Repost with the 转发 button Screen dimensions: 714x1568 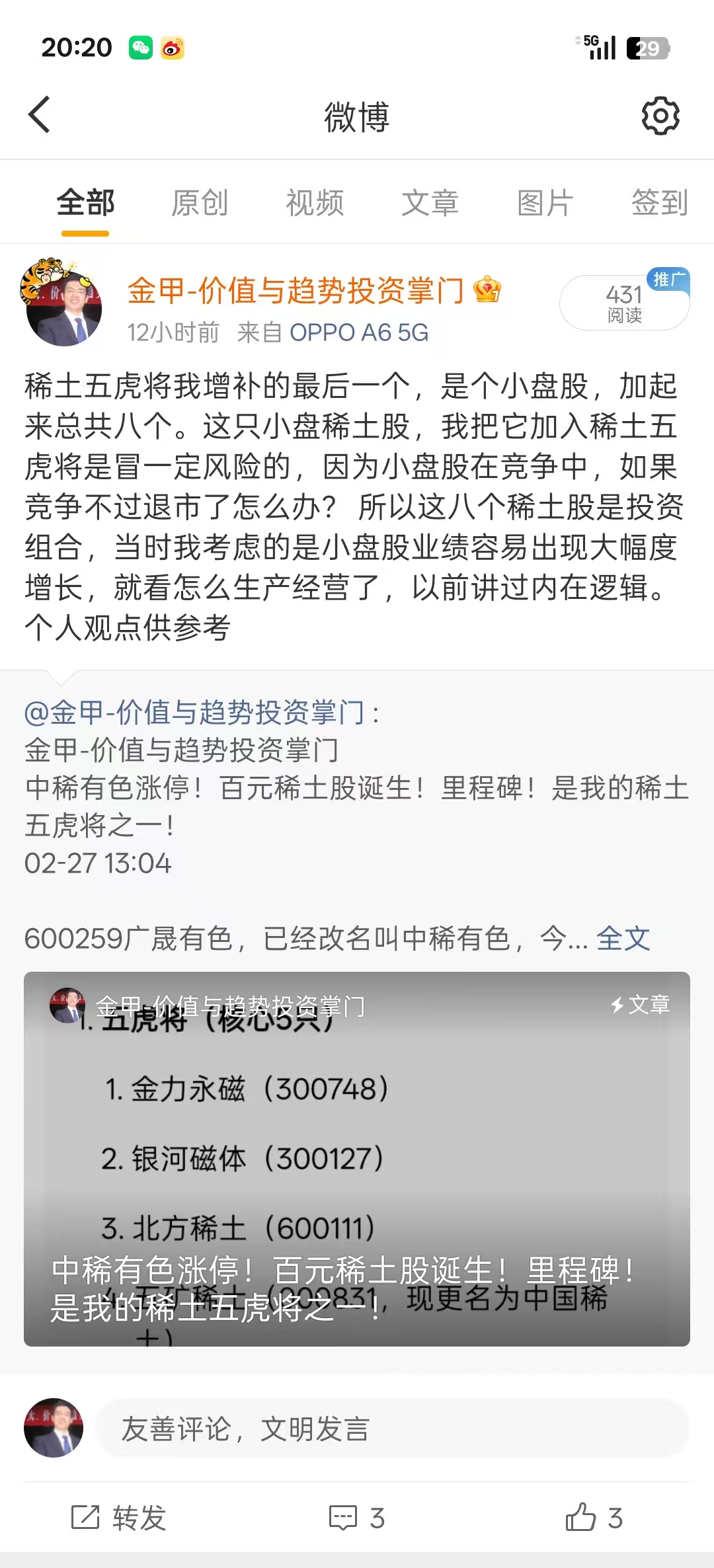[119, 1518]
